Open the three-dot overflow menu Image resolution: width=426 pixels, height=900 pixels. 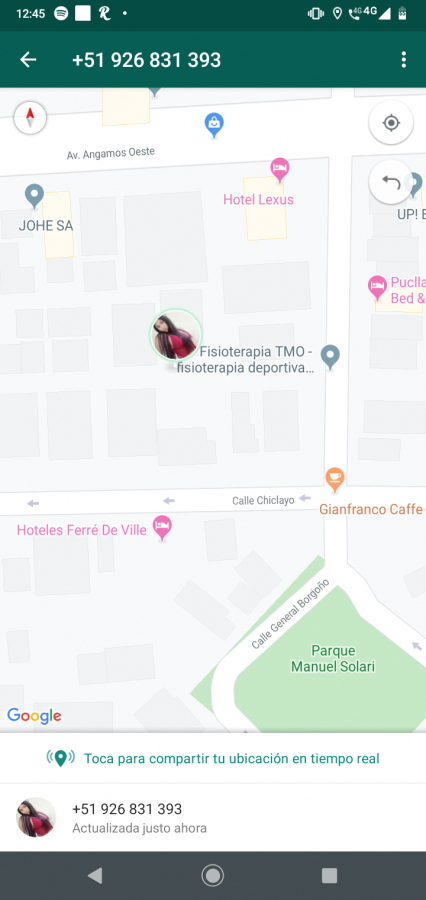coord(404,60)
